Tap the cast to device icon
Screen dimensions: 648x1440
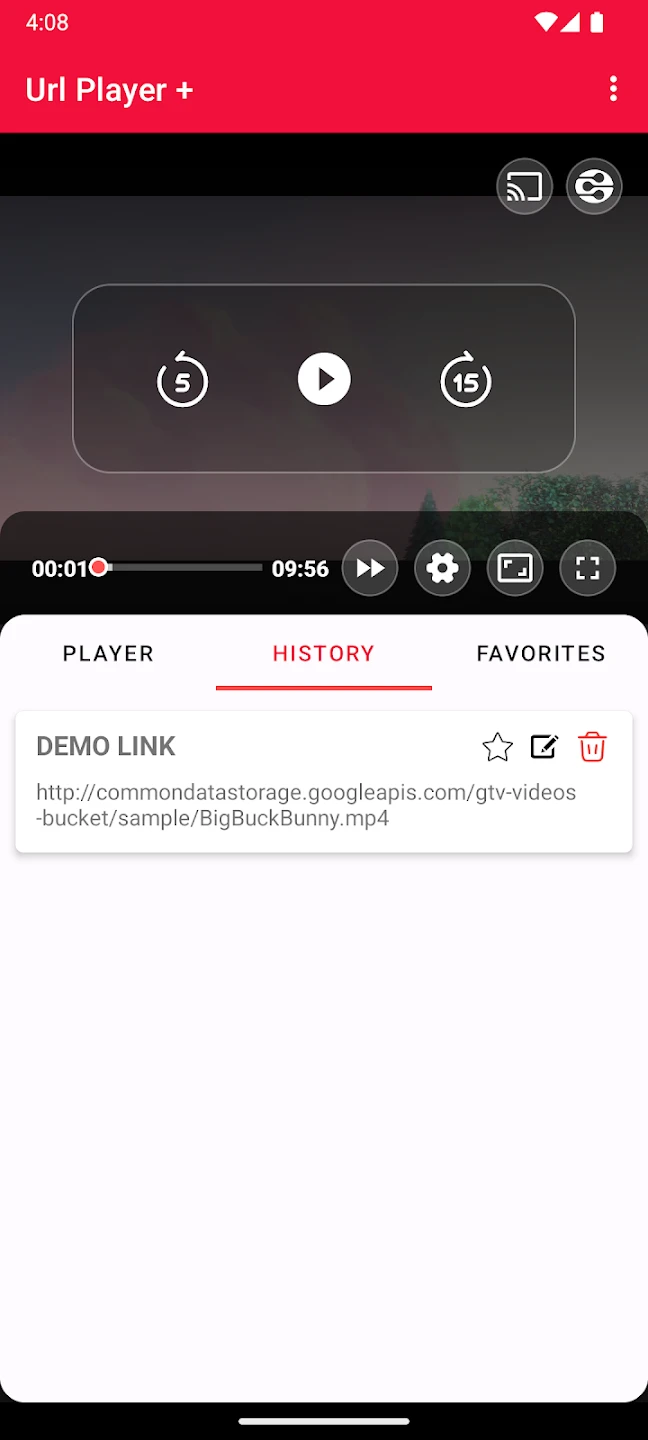[524, 186]
